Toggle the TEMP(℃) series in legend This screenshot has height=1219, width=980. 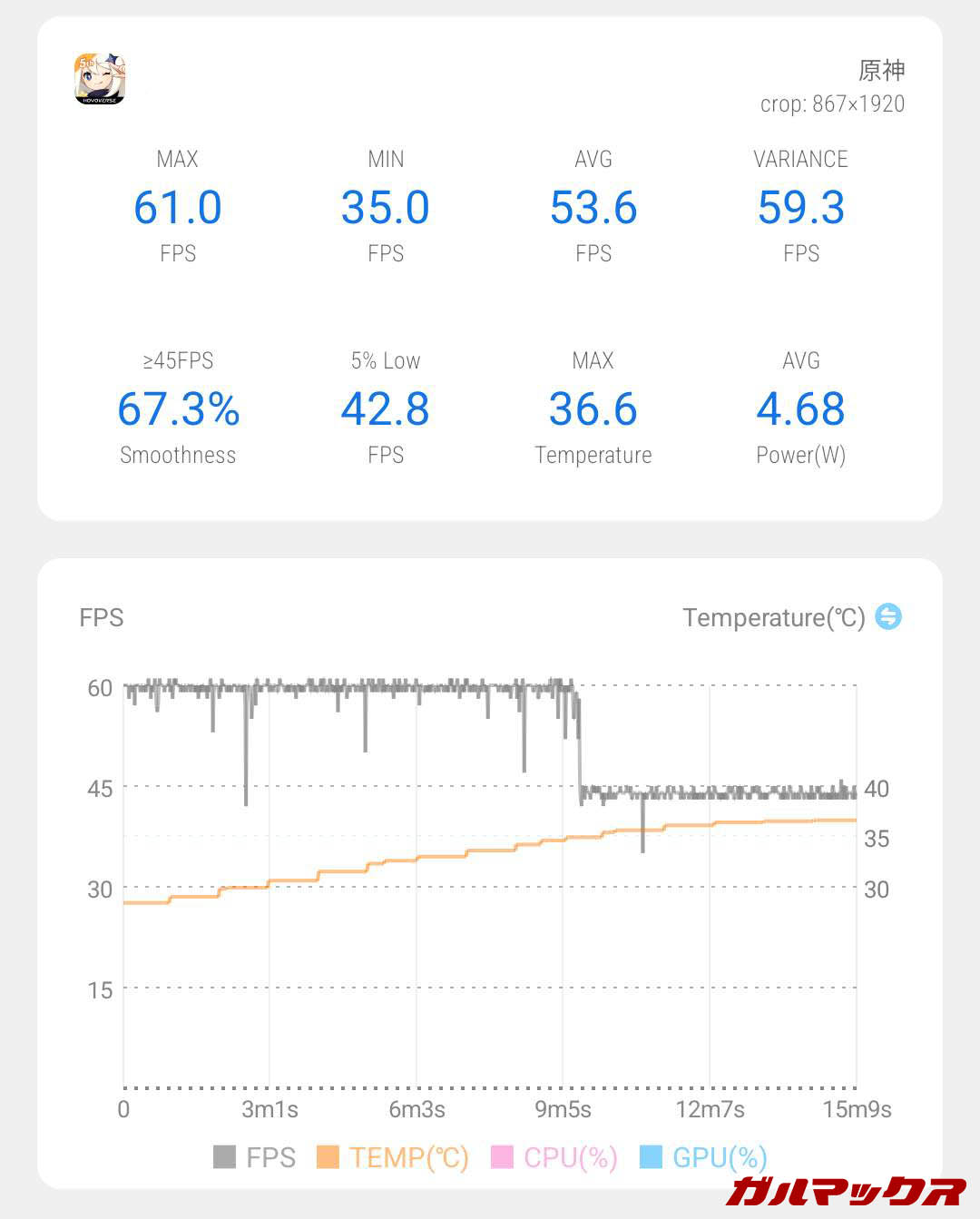[x=393, y=1157]
